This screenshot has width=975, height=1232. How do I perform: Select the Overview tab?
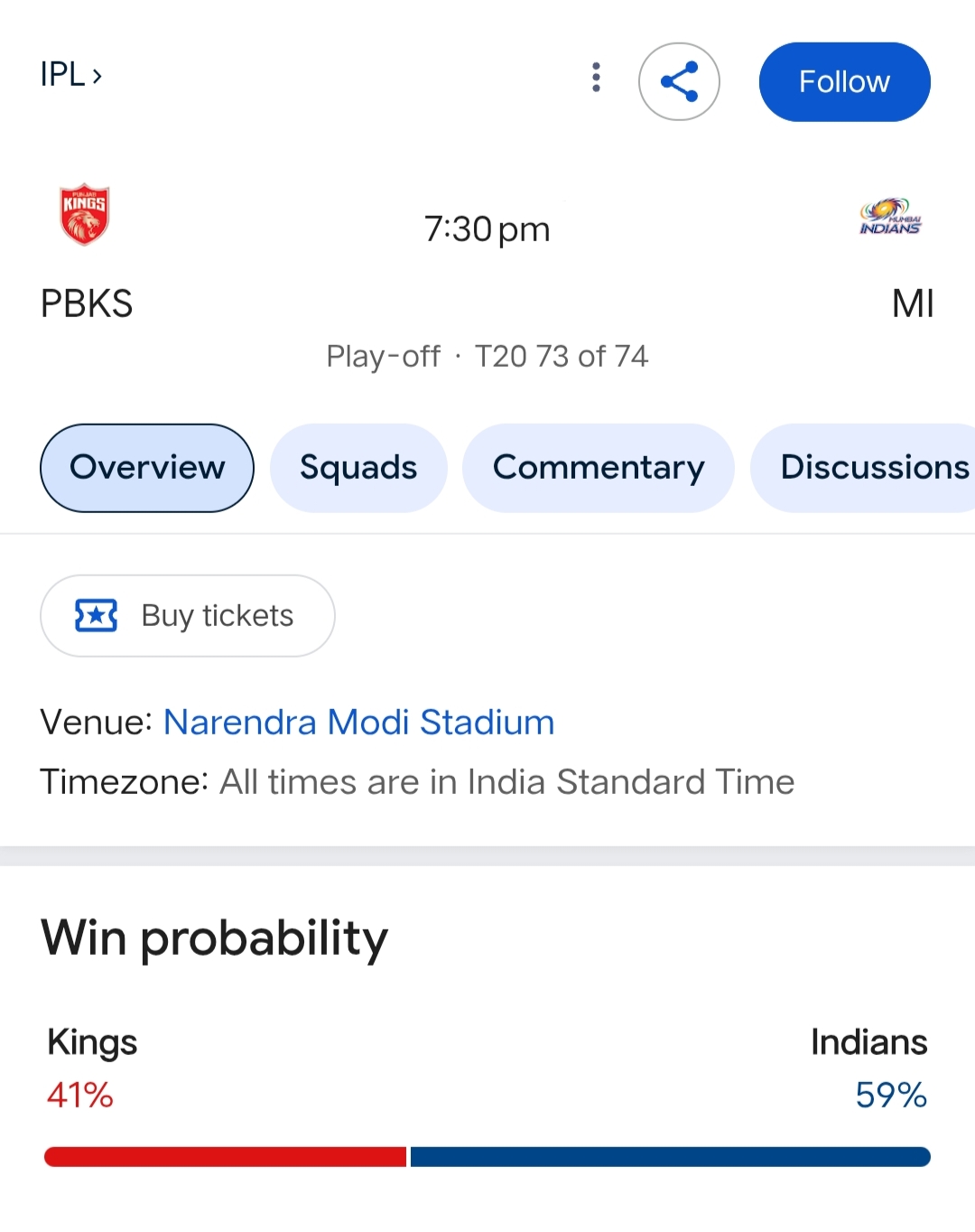[147, 468]
